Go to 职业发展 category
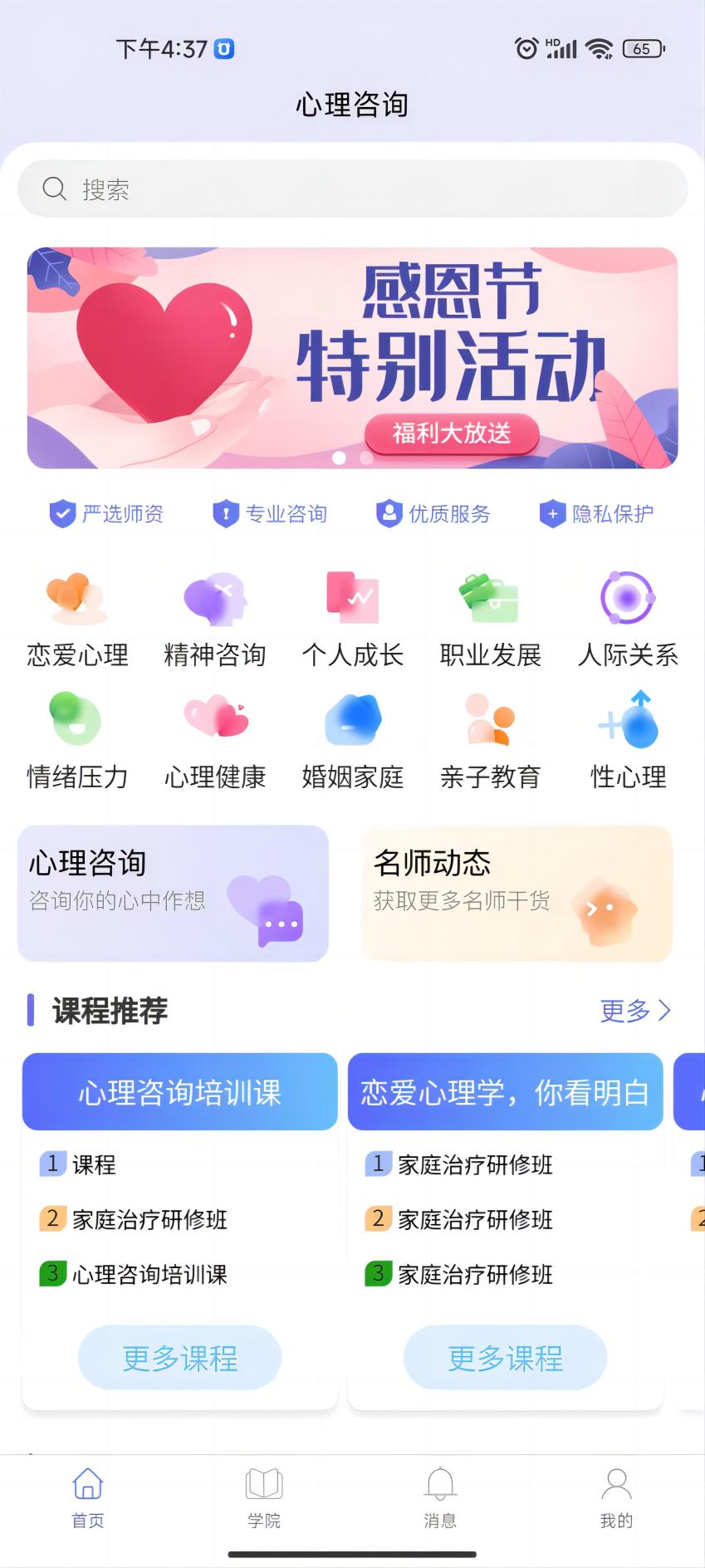705x1568 pixels. pos(490,620)
